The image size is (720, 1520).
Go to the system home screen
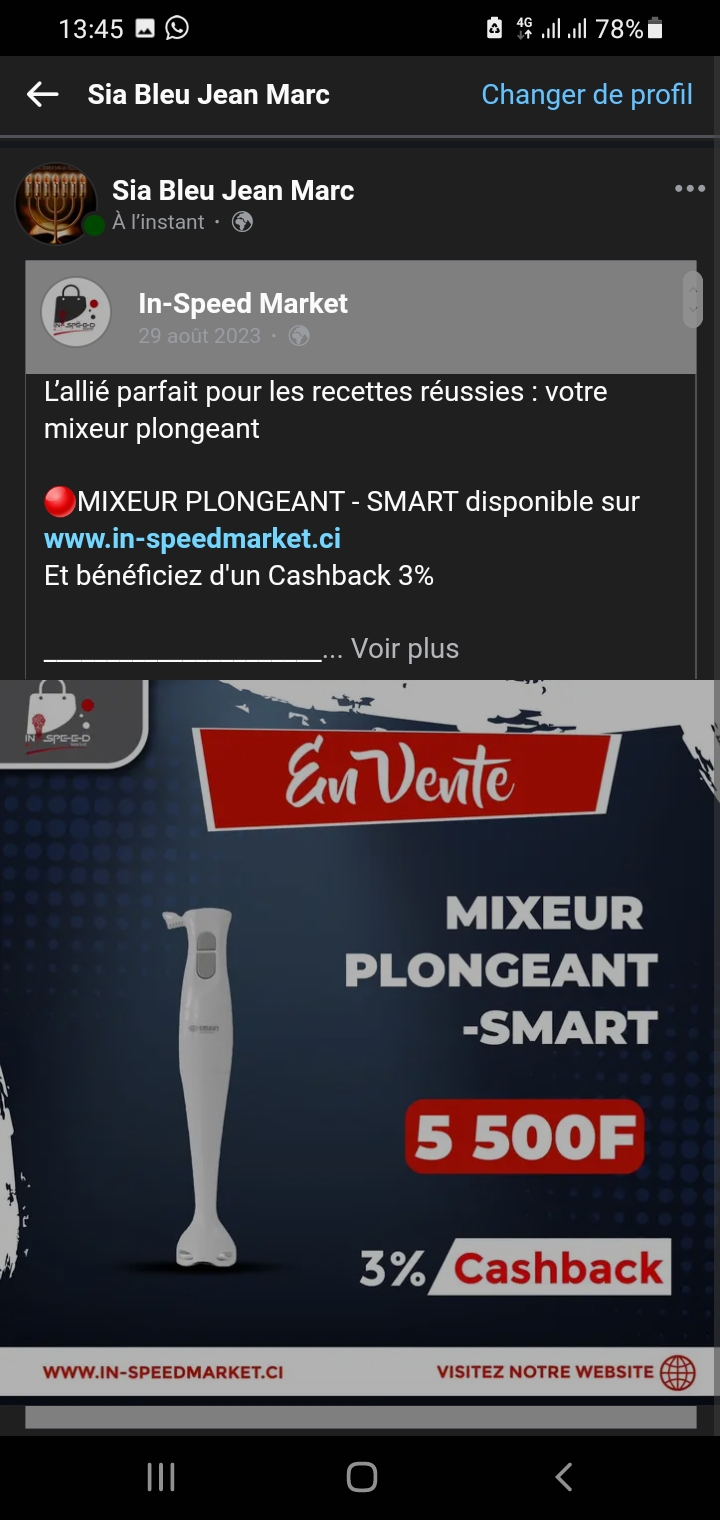(361, 1476)
